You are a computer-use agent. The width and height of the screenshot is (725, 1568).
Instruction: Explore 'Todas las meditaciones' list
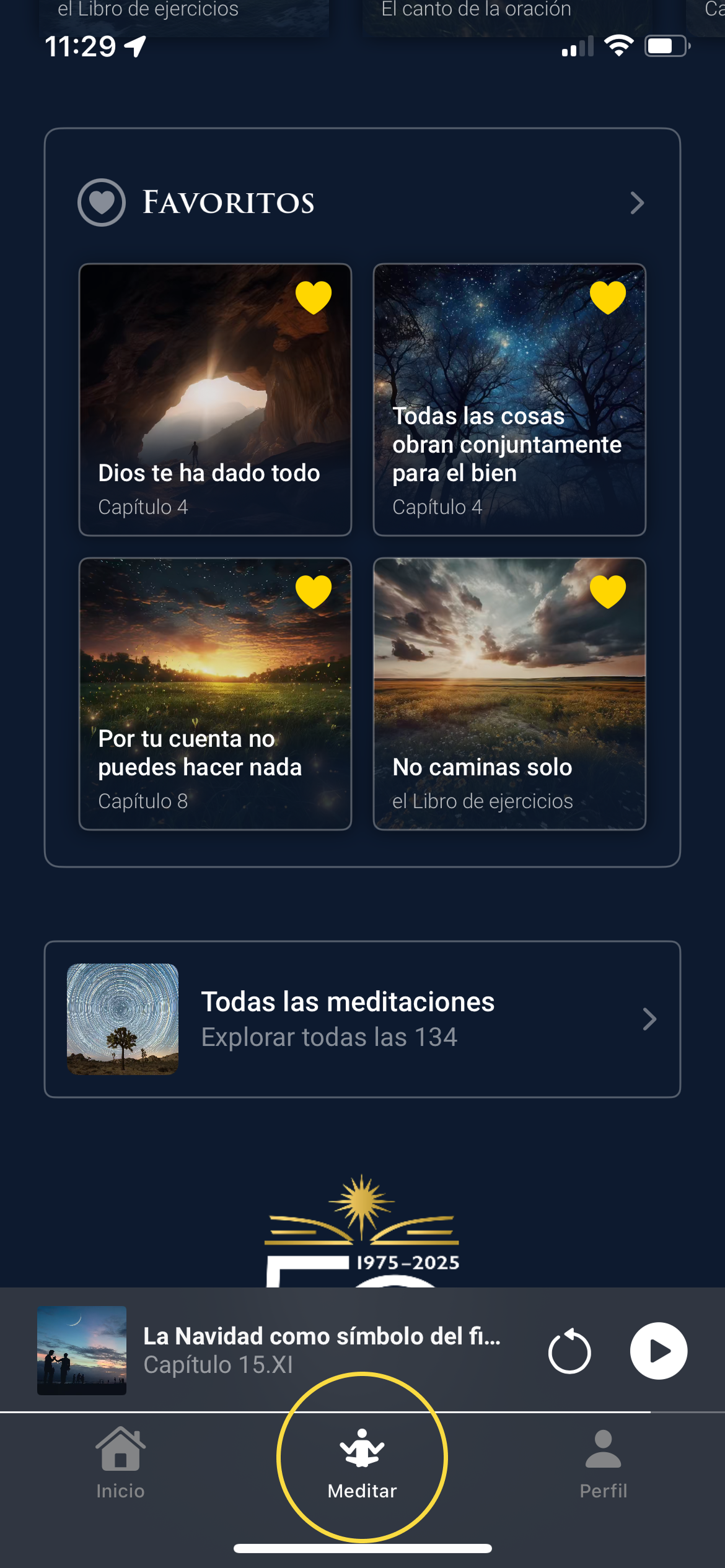362,1019
